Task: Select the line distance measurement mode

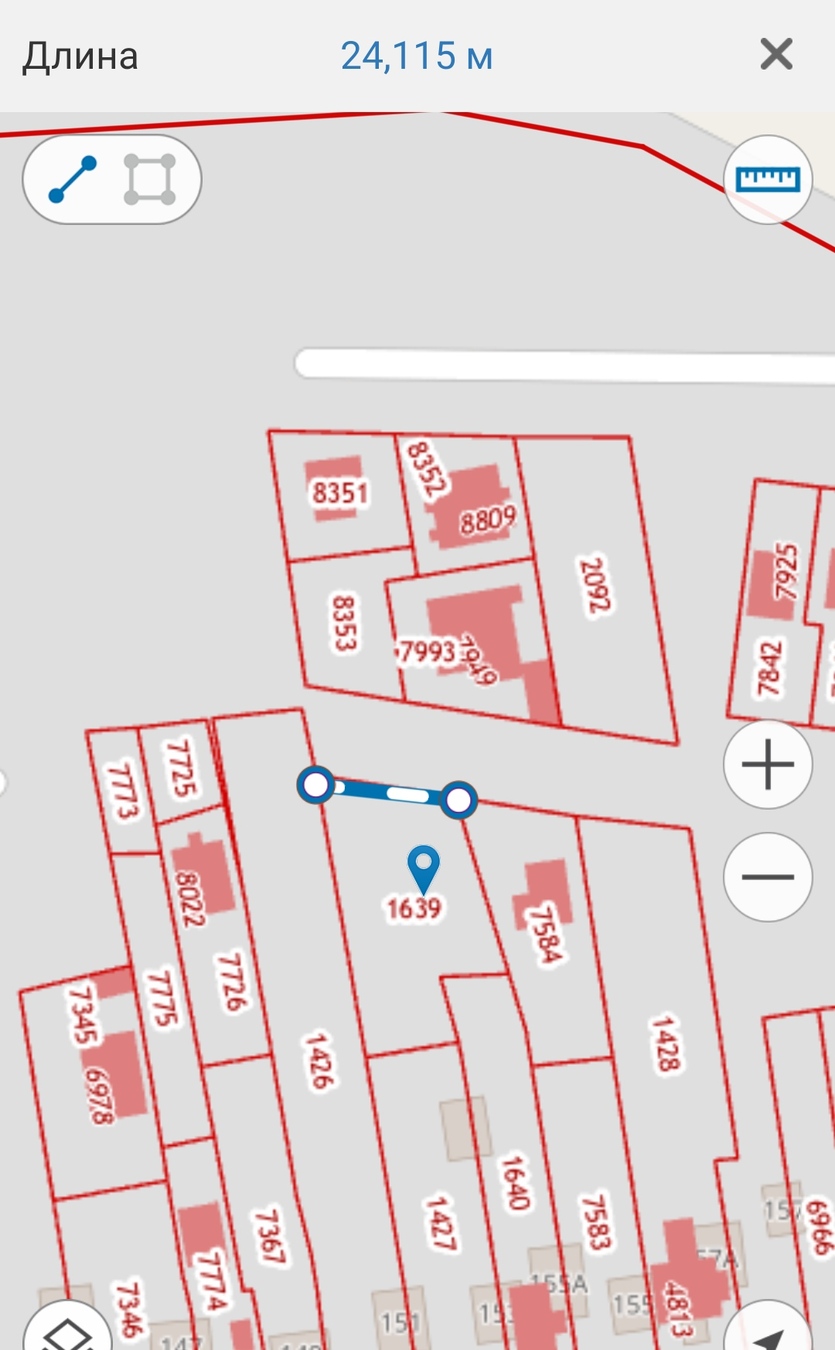Action: coord(72,180)
